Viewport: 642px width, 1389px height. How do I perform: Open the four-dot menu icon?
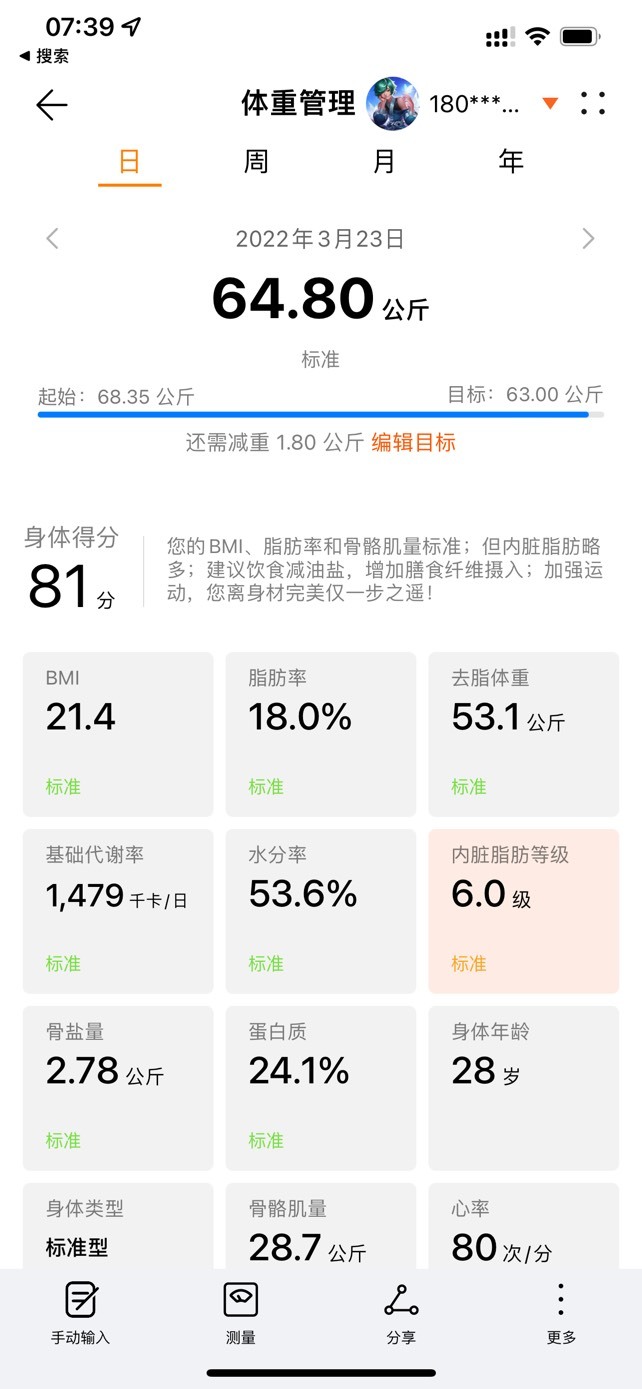pos(593,104)
